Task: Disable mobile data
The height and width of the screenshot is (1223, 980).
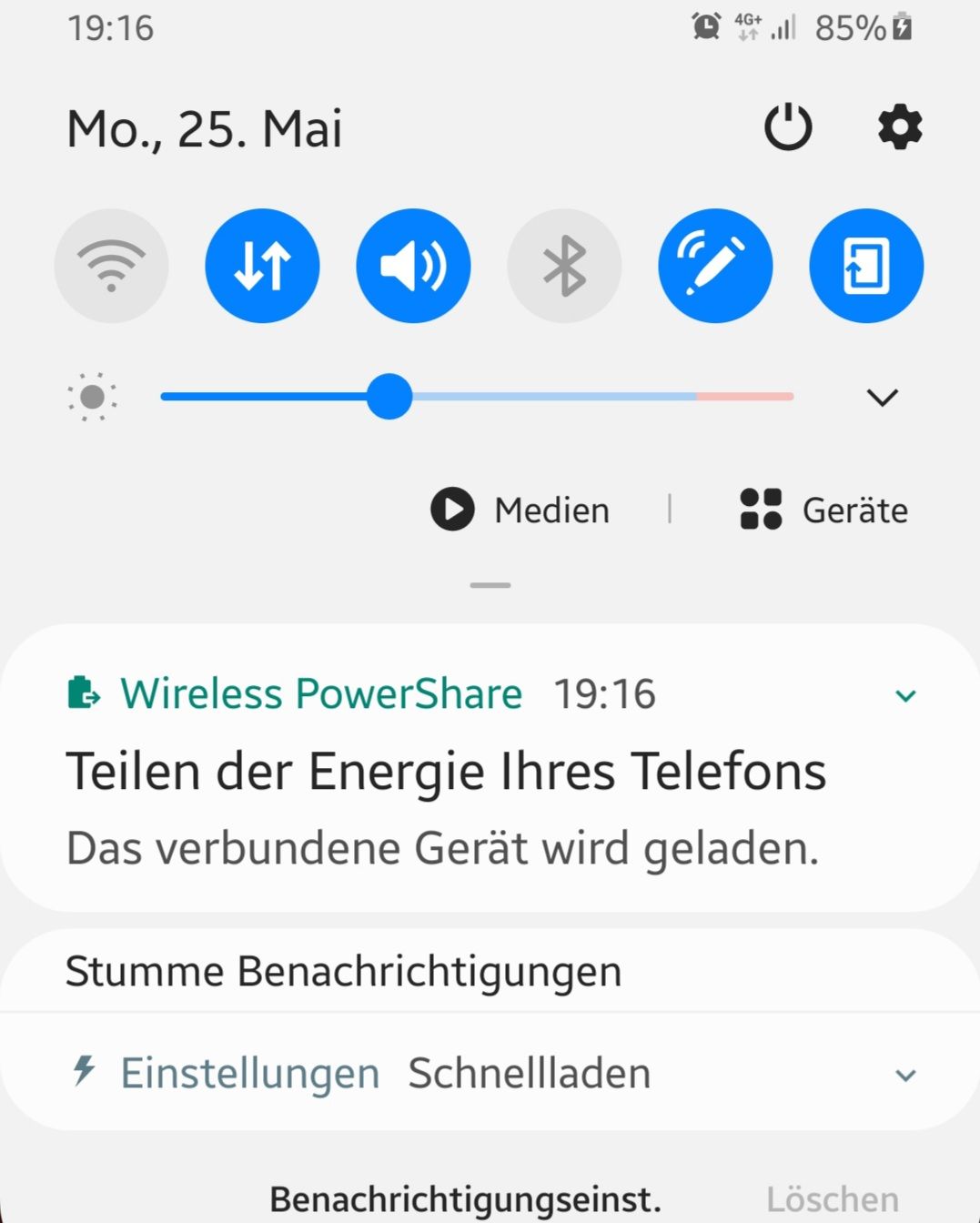Action: pos(262,266)
